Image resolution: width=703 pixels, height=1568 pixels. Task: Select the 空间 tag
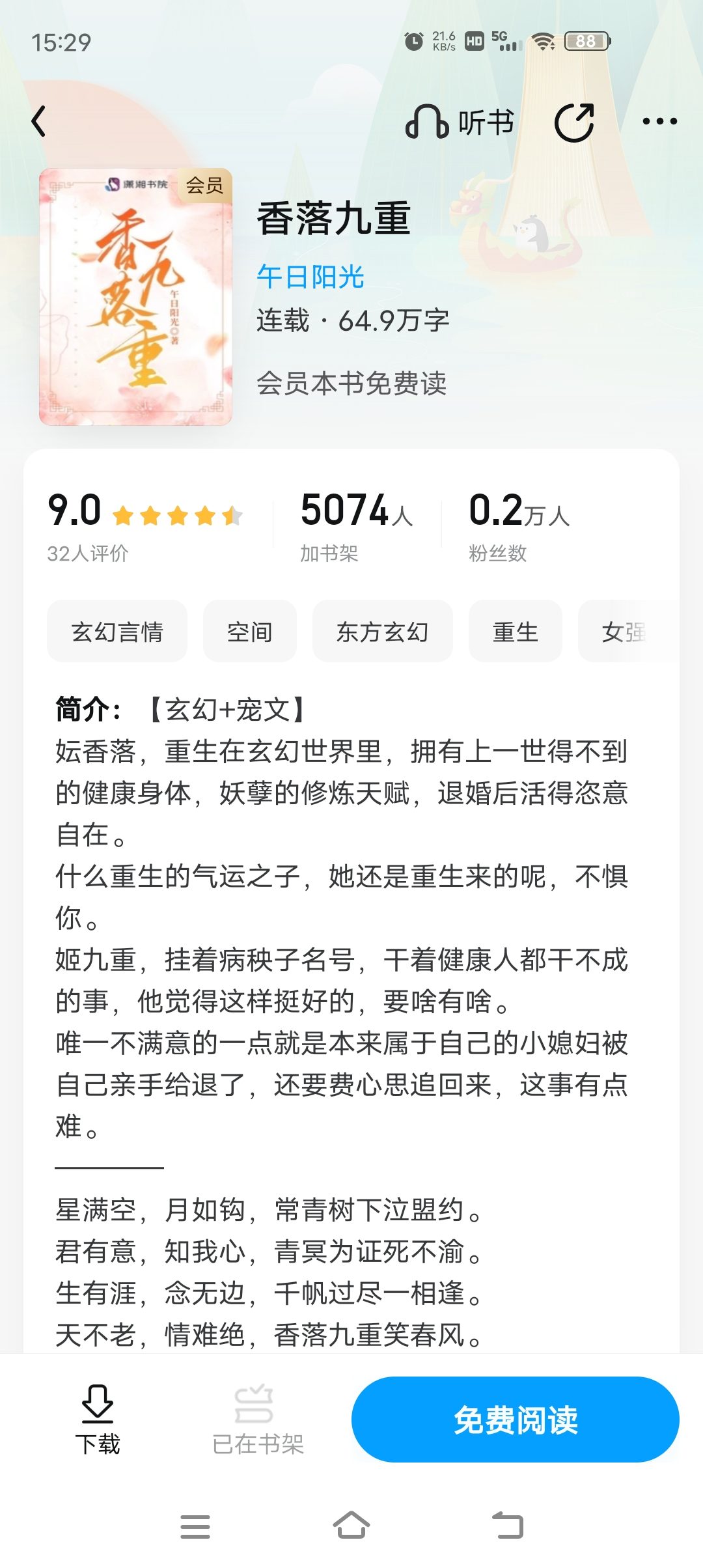tap(250, 631)
